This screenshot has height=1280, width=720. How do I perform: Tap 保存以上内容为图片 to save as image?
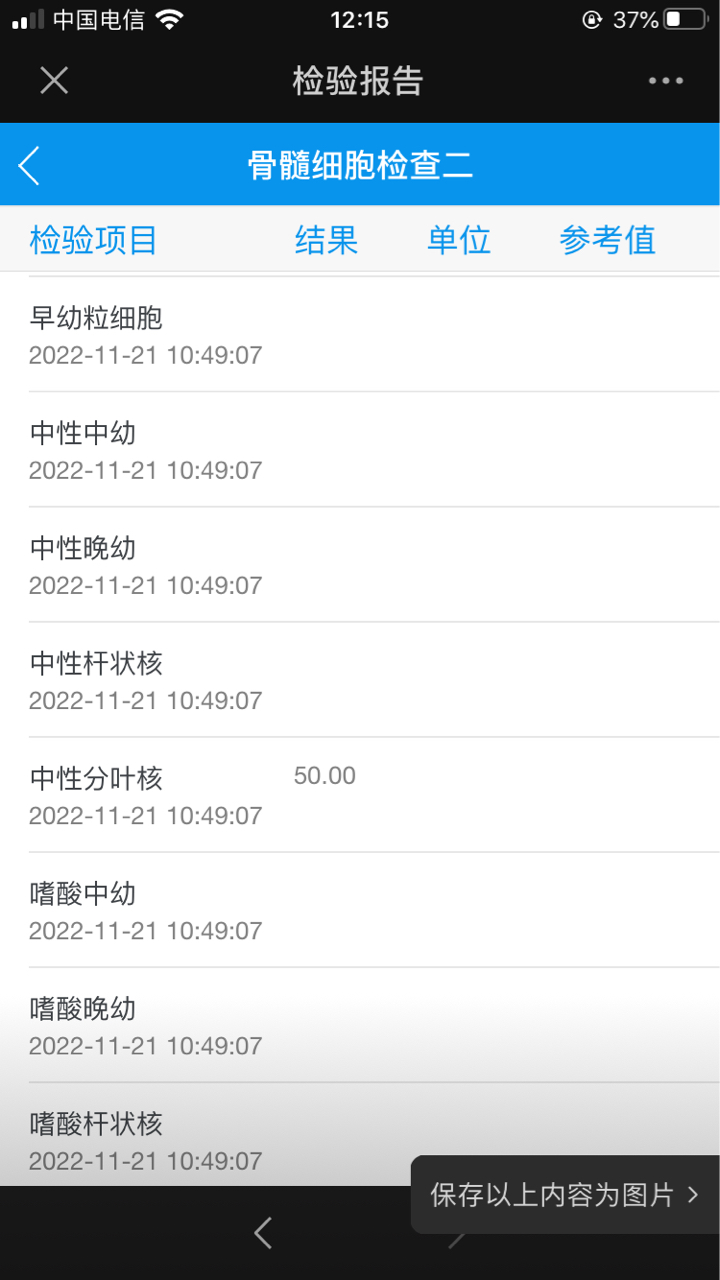(565, 1194)
